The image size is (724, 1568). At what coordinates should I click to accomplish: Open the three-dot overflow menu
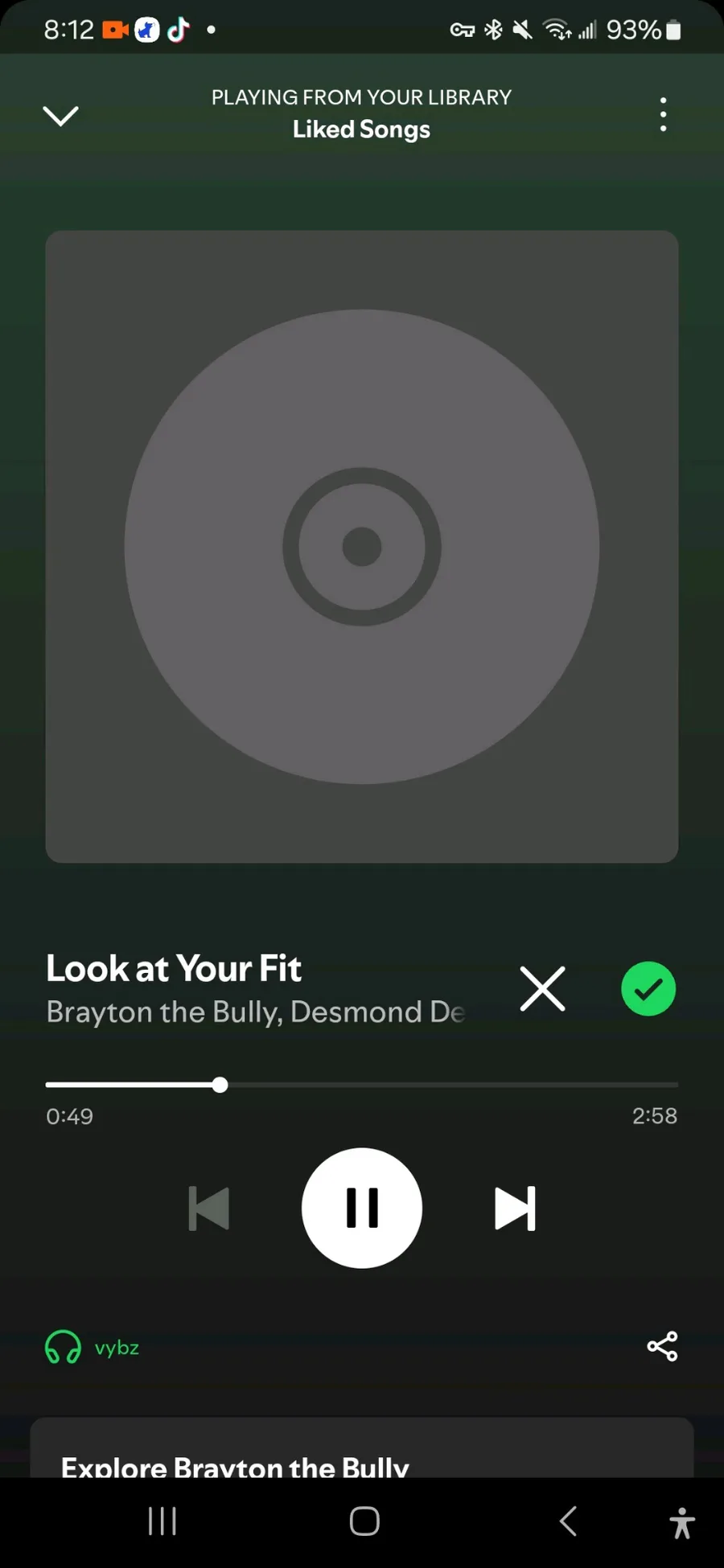pyautogui.click(x=663, y=115)
